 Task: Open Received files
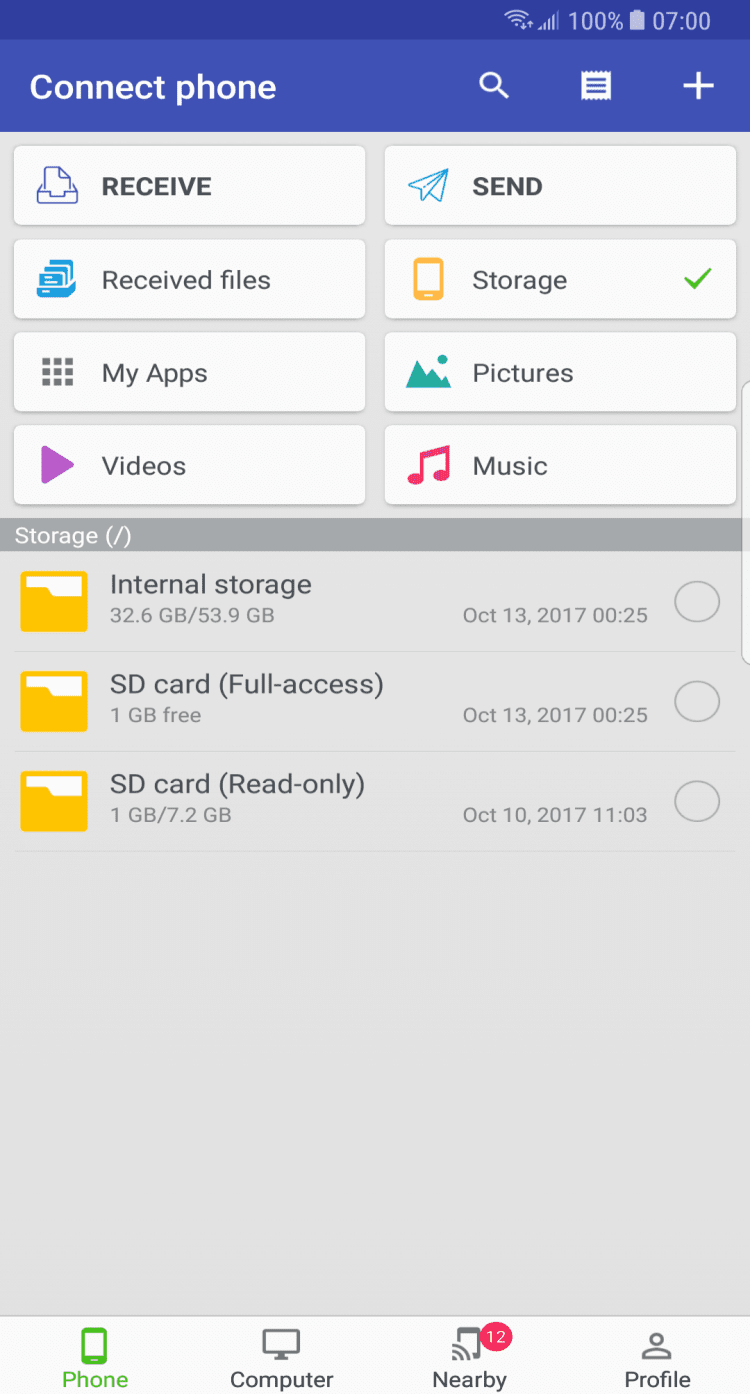(x=189, y=280)
